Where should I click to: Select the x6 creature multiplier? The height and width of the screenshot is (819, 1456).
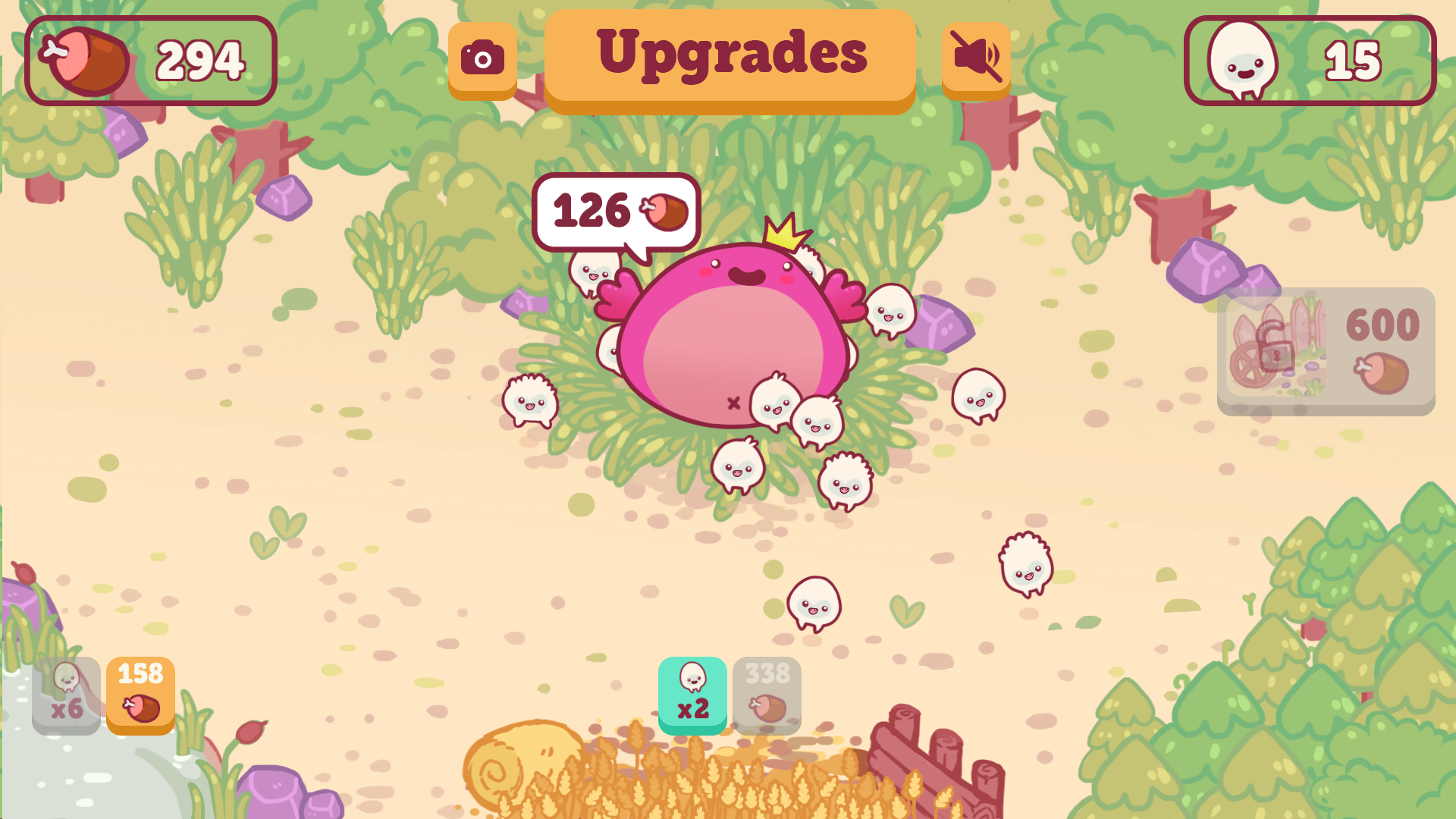pos(66,694)
